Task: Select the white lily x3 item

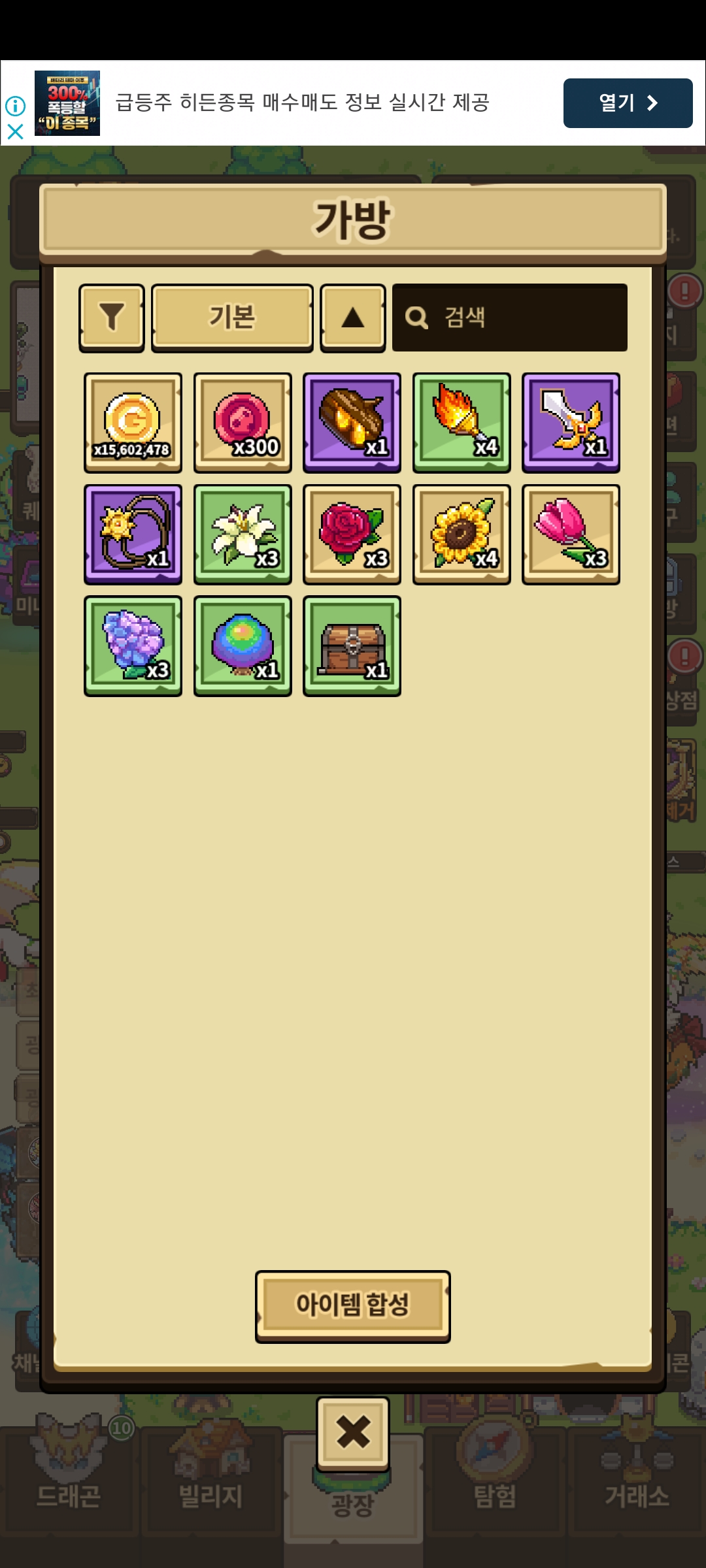Action: [x=243, y=534]
